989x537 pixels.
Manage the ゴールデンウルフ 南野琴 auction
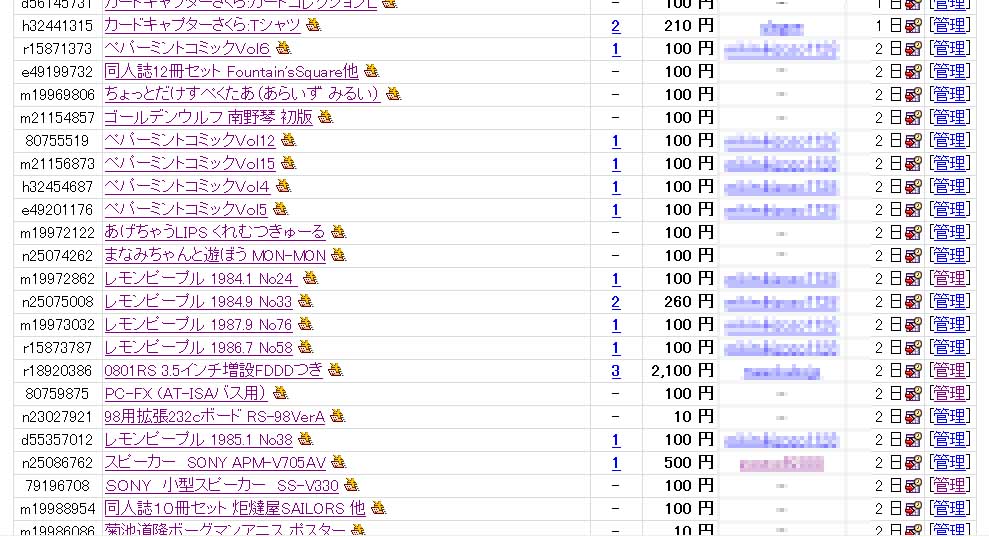click(948, 118)
